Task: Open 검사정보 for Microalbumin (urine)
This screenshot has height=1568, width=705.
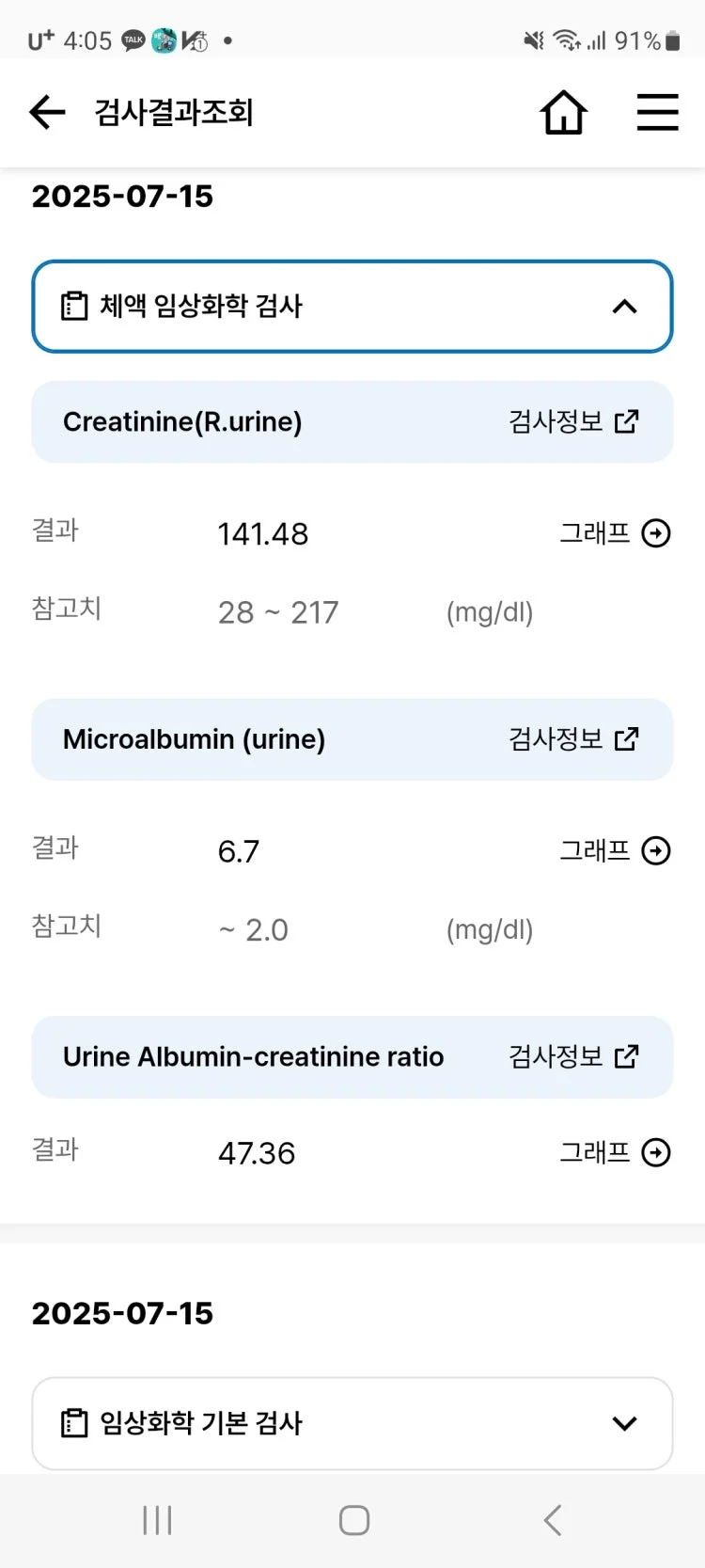Action: tap(573, 739)
